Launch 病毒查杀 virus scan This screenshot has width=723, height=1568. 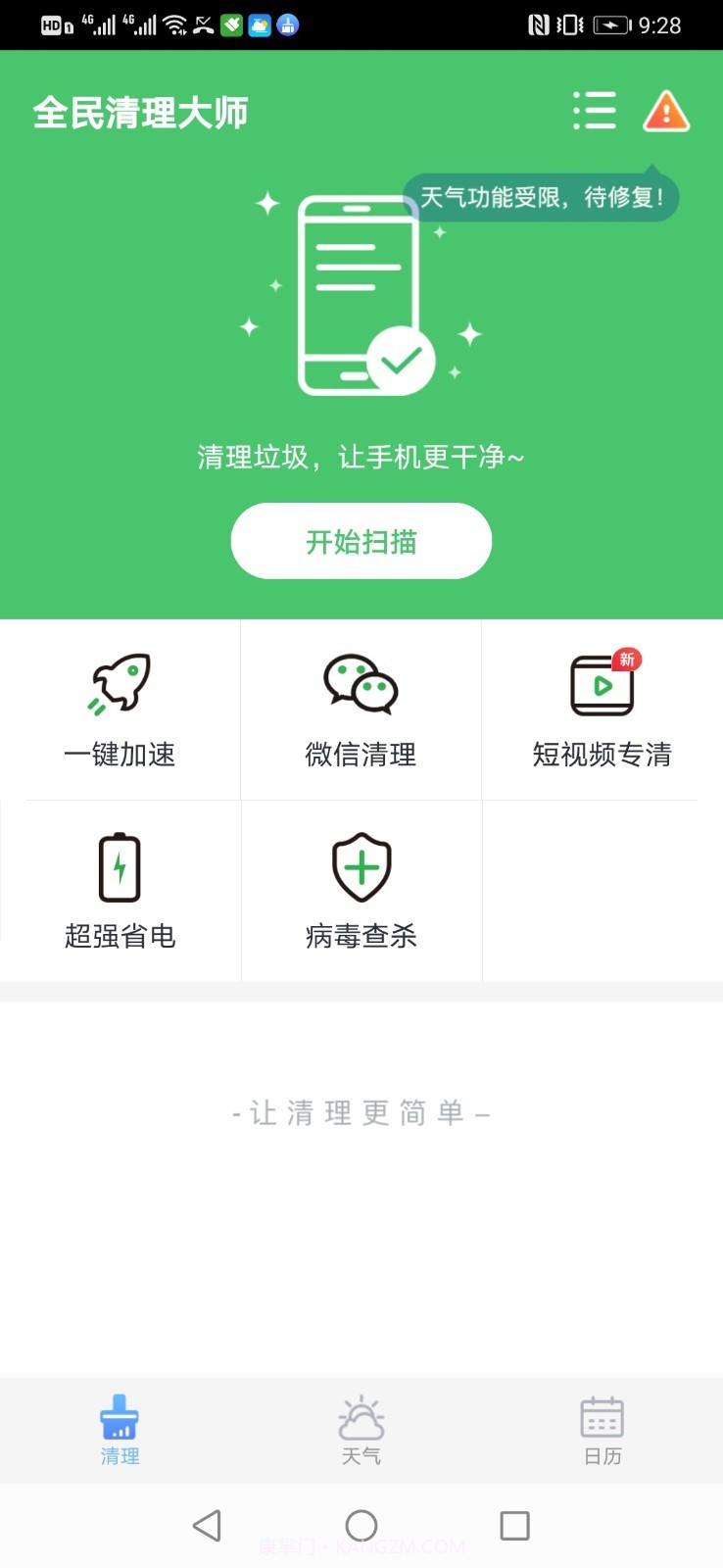(x=361, y=891)
